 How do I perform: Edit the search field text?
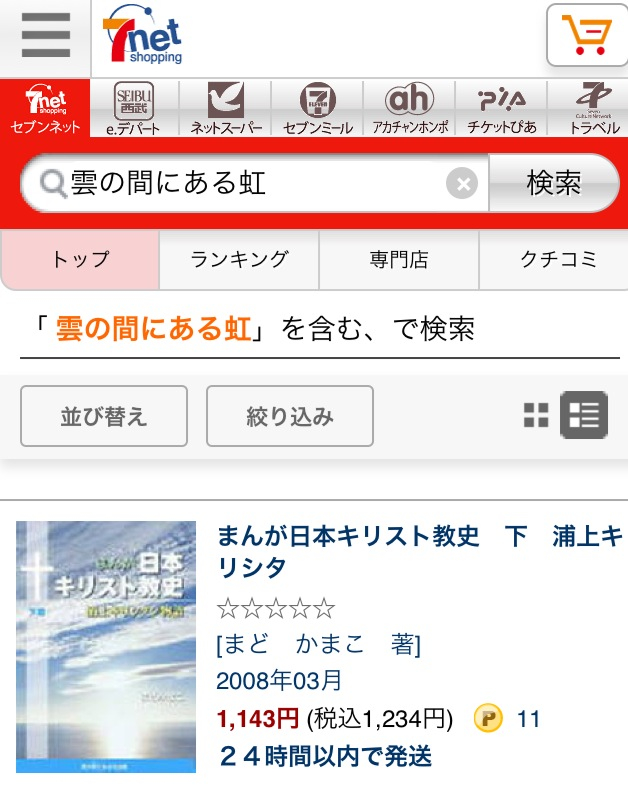[250, 184]
